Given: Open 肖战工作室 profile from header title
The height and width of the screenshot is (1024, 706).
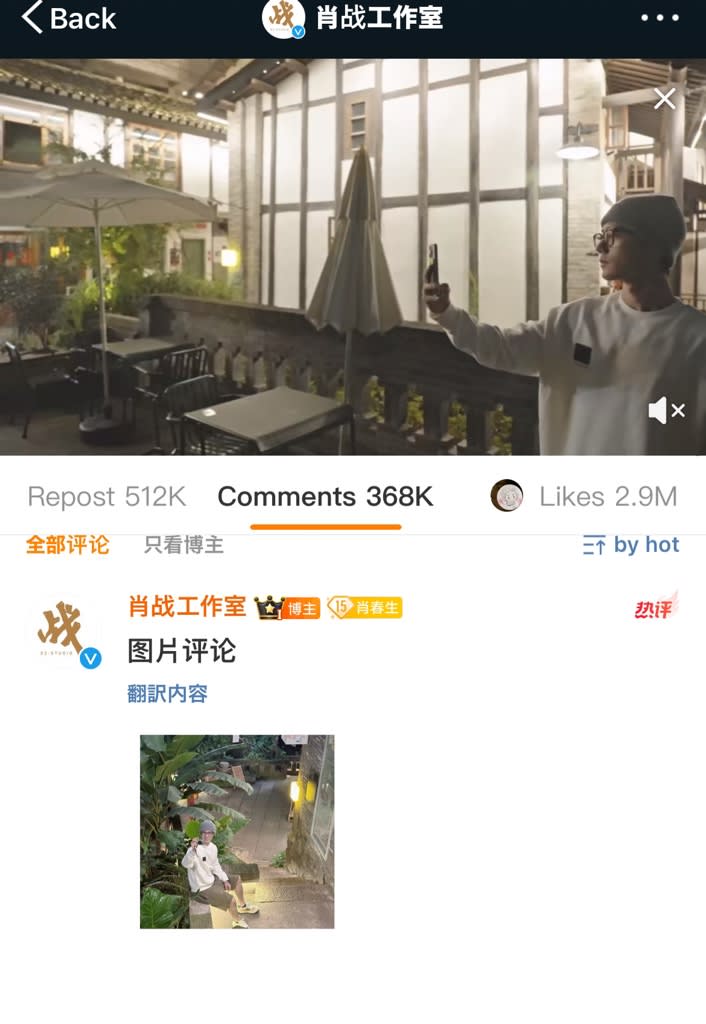Looking at the screenshot, I should 378,18.
